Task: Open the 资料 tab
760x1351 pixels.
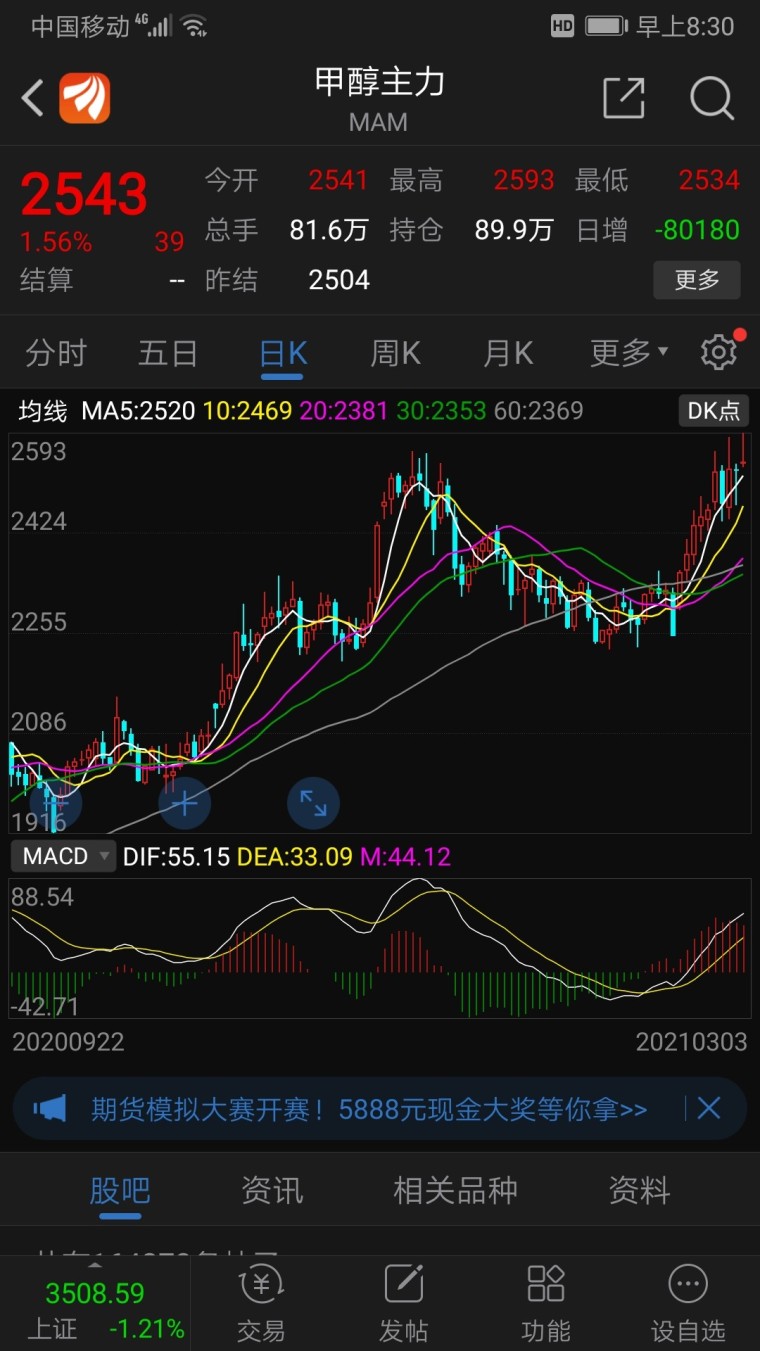Action: (x=639, y=1190)
